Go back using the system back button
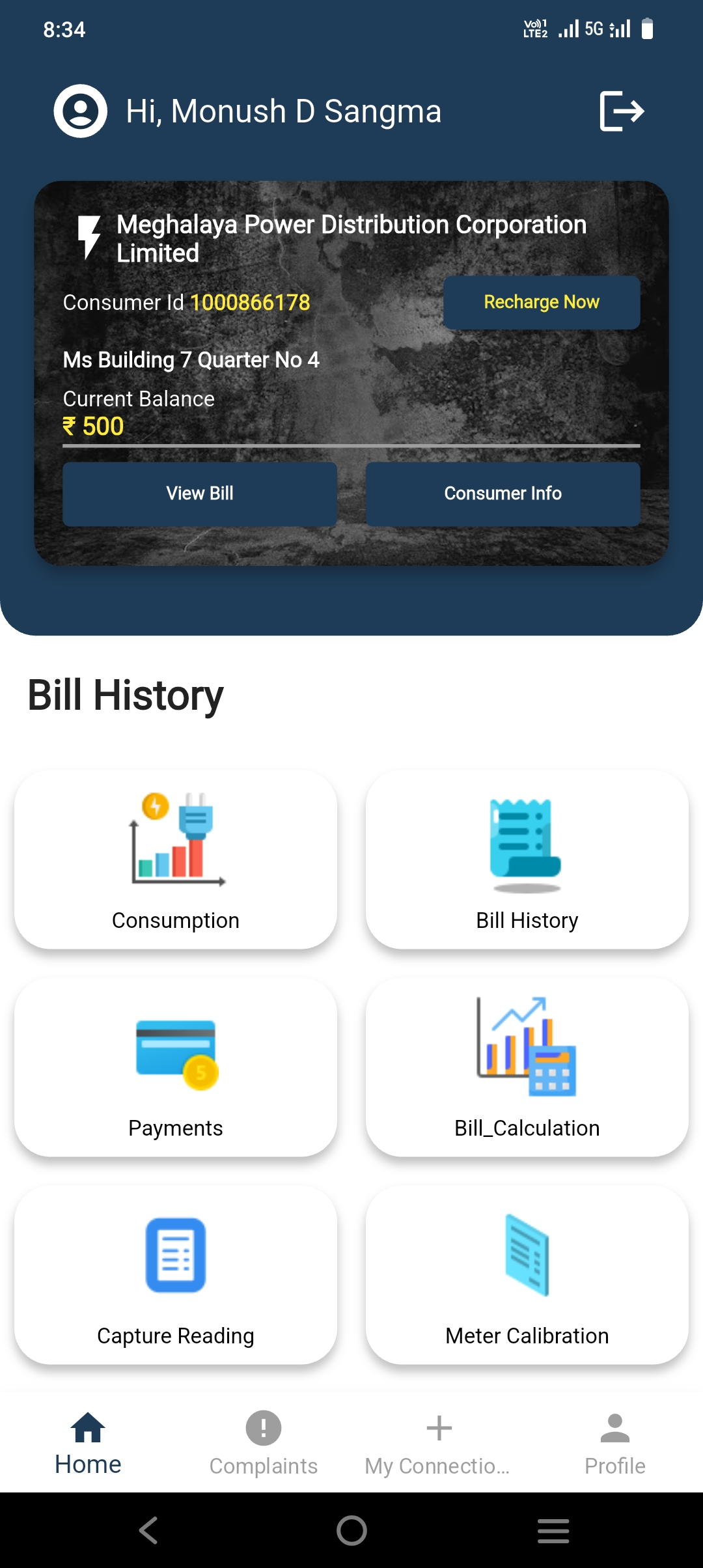Viewport: 703px width, 1568px height. pyautogui.click(x=148, y=1530)
